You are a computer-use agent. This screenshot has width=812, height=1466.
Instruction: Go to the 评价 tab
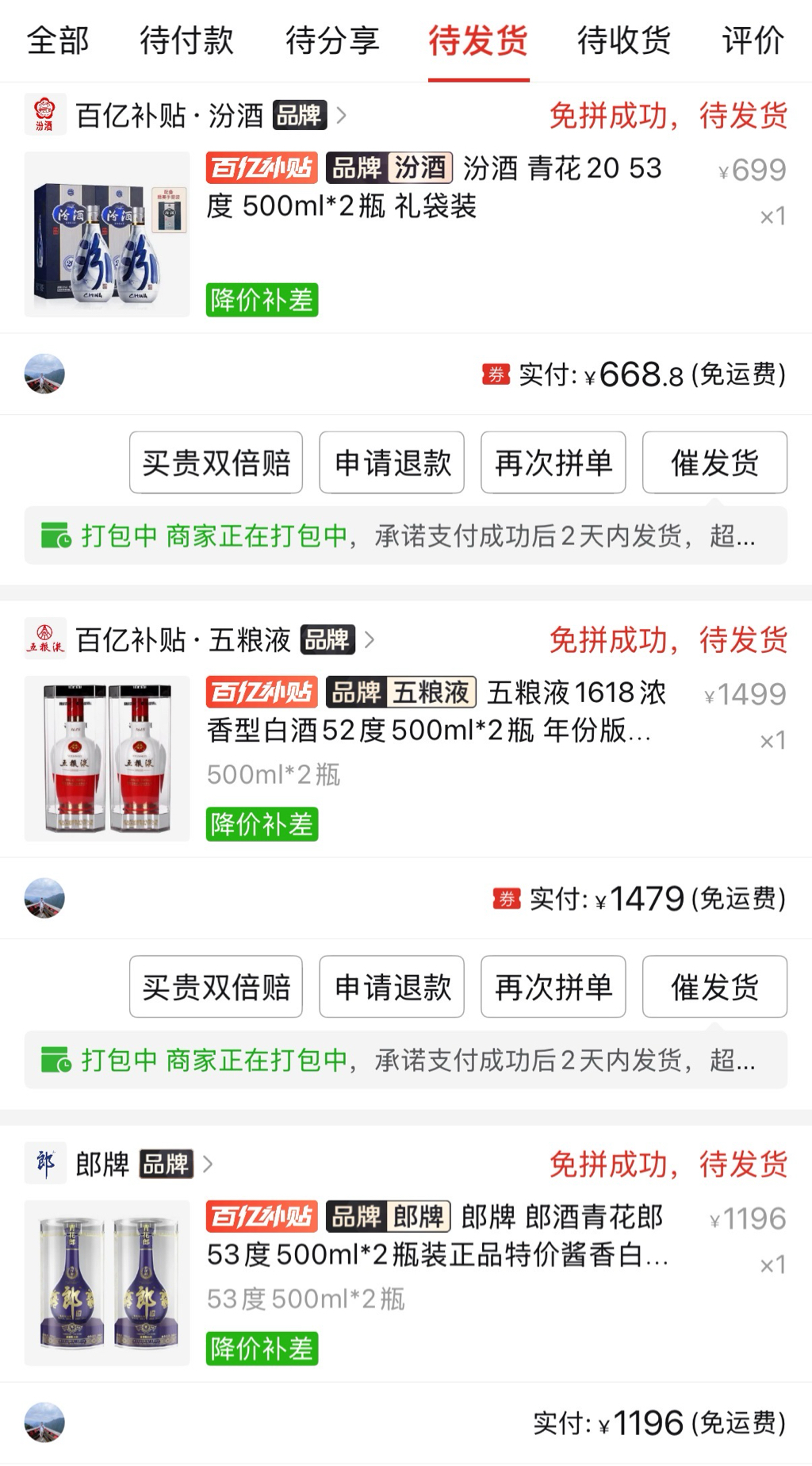coord(753,40)
